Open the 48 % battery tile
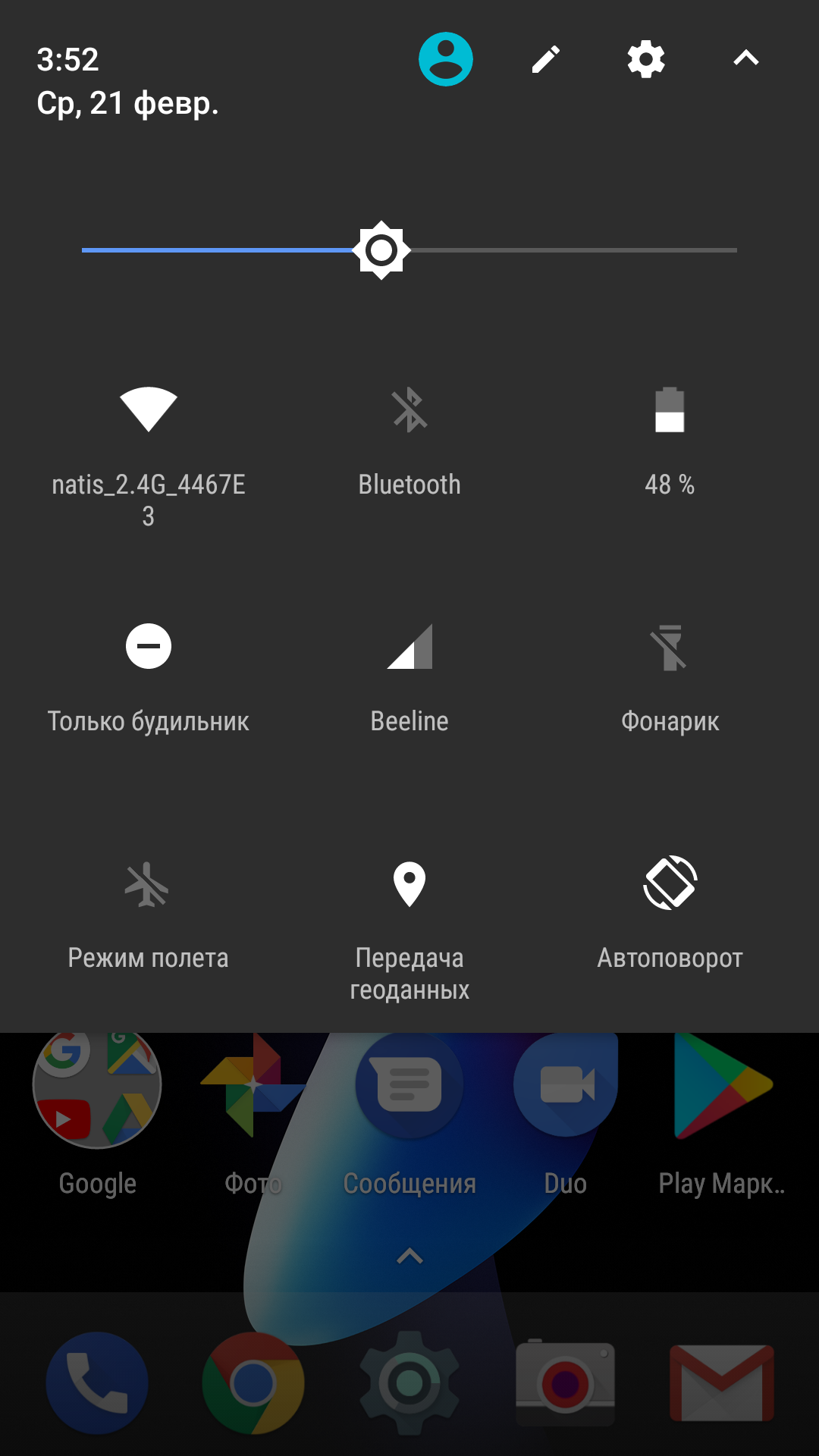Screen dimensions: 819x1456 point(670,411)
